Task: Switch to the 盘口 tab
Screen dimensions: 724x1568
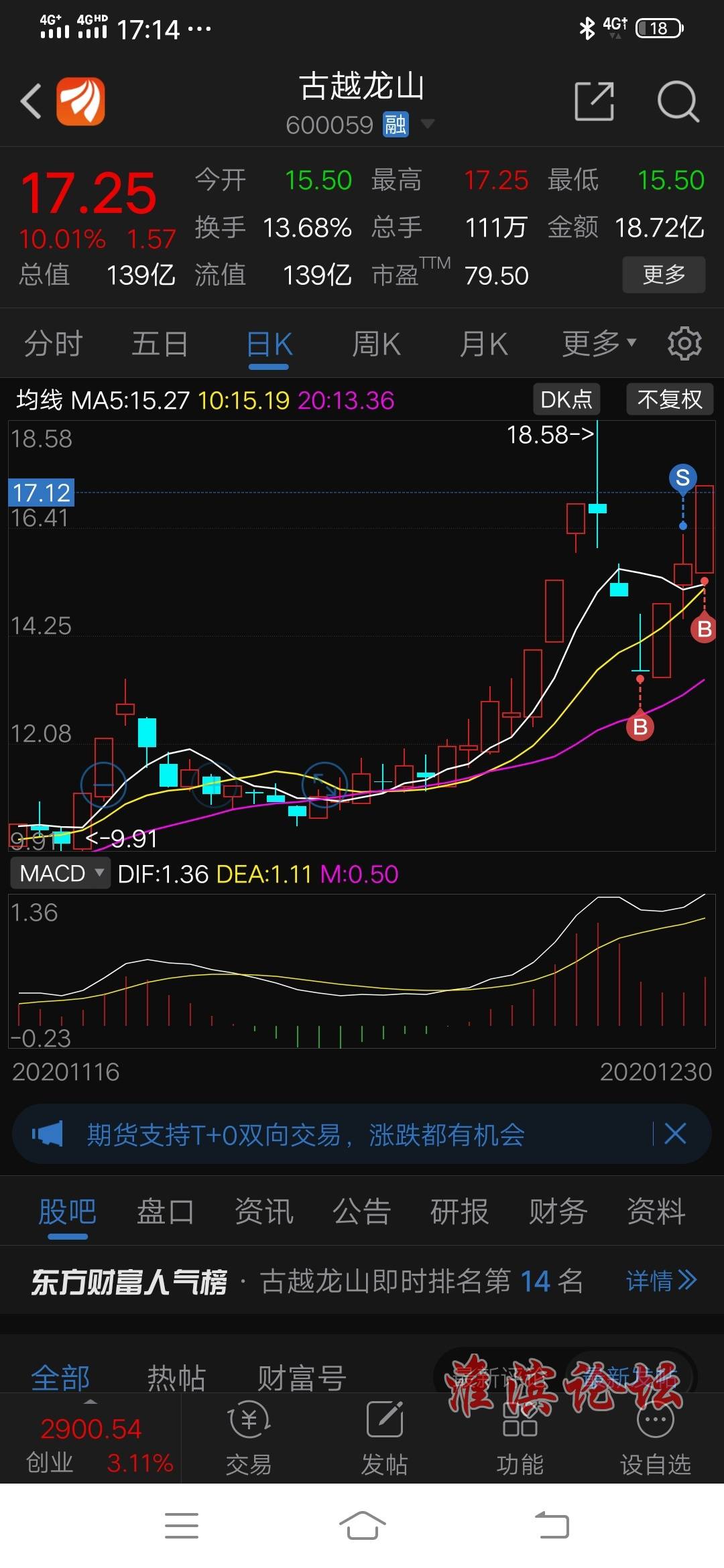Action: (x=165, y=1212)
